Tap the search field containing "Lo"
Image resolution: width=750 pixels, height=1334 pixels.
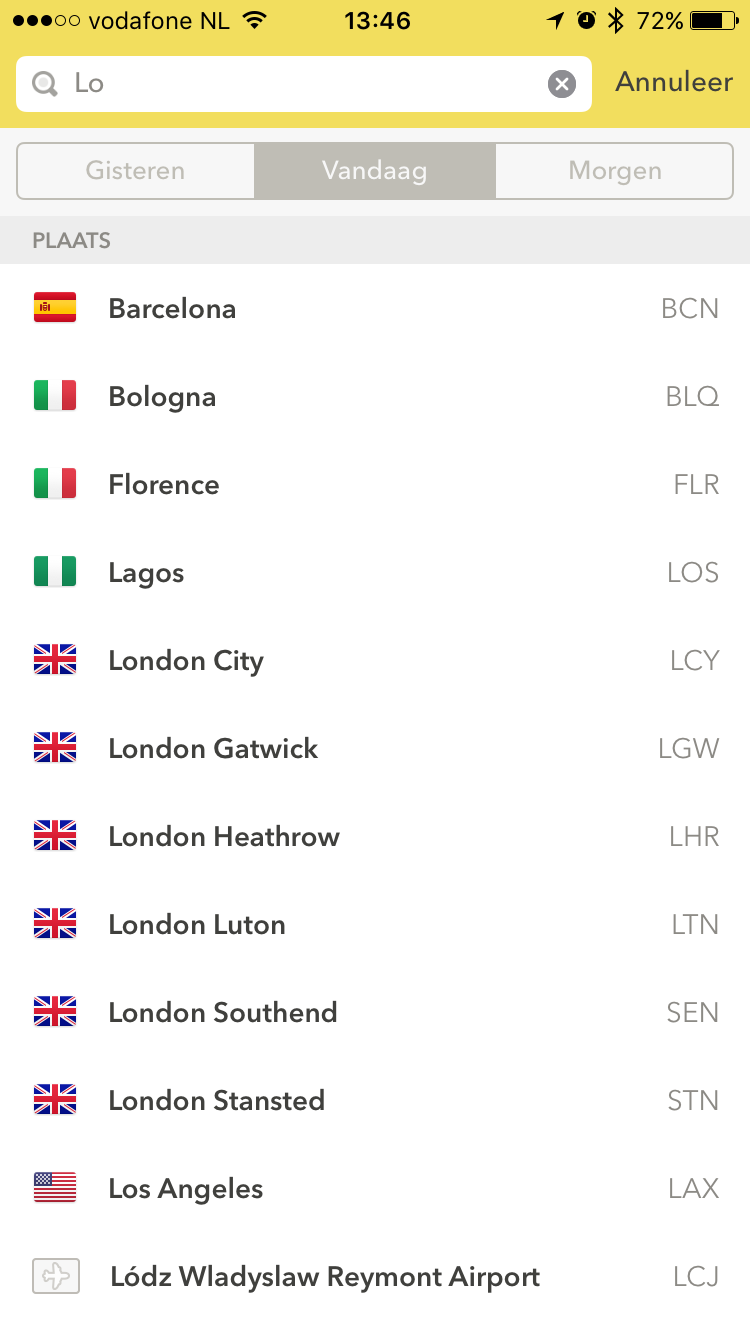click(304, 84)
